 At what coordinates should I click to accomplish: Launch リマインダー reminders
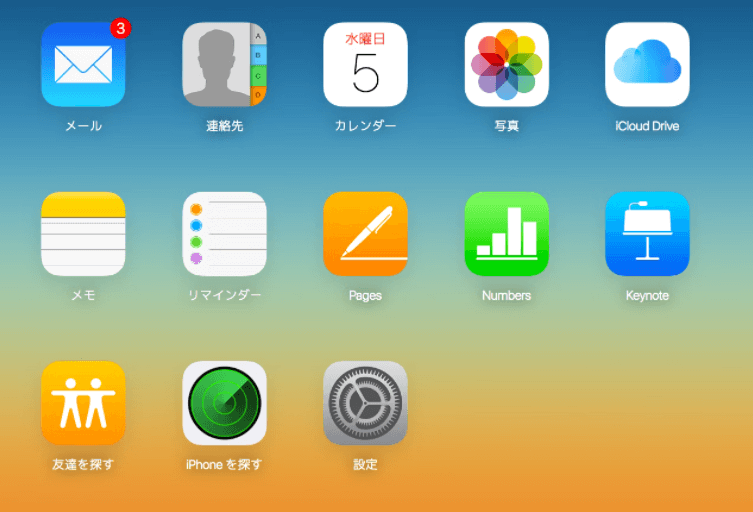click(224, 234)
